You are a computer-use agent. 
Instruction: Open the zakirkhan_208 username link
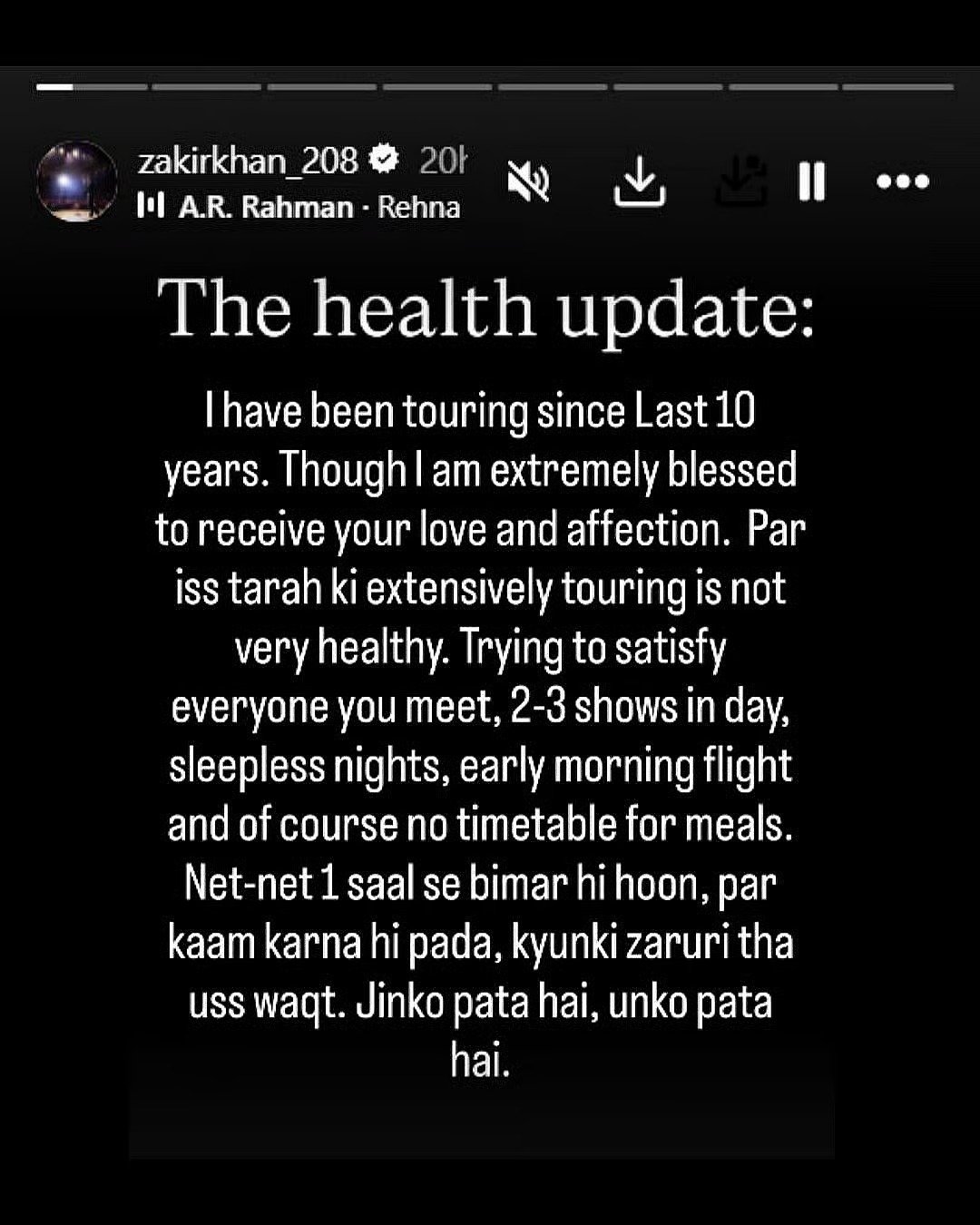[248, 161]
